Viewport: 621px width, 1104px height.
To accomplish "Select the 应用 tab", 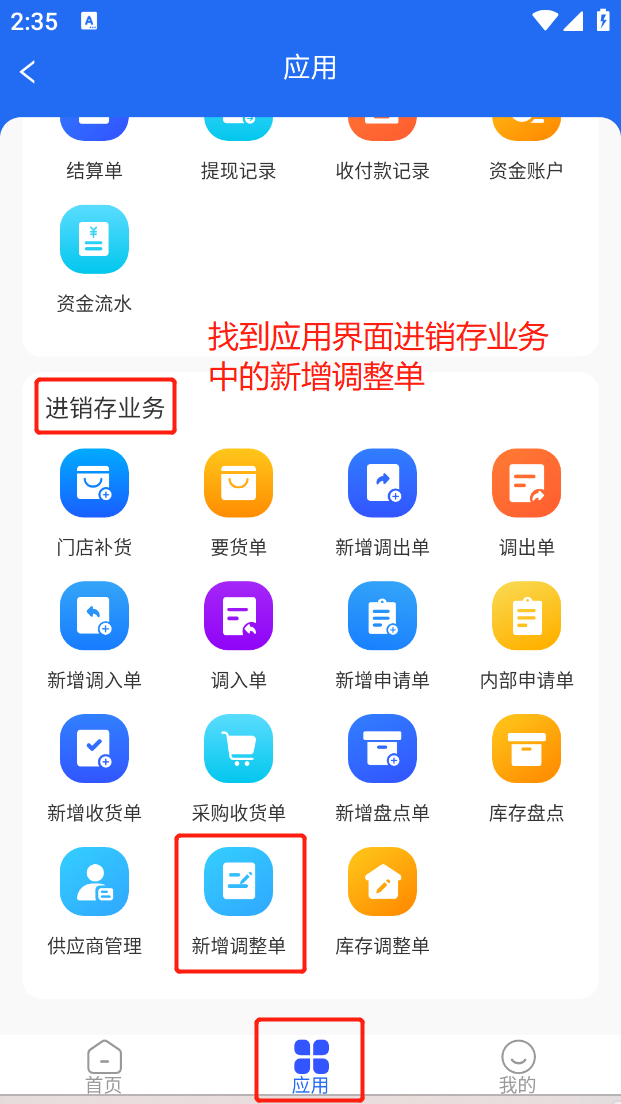I will 310,1066.
